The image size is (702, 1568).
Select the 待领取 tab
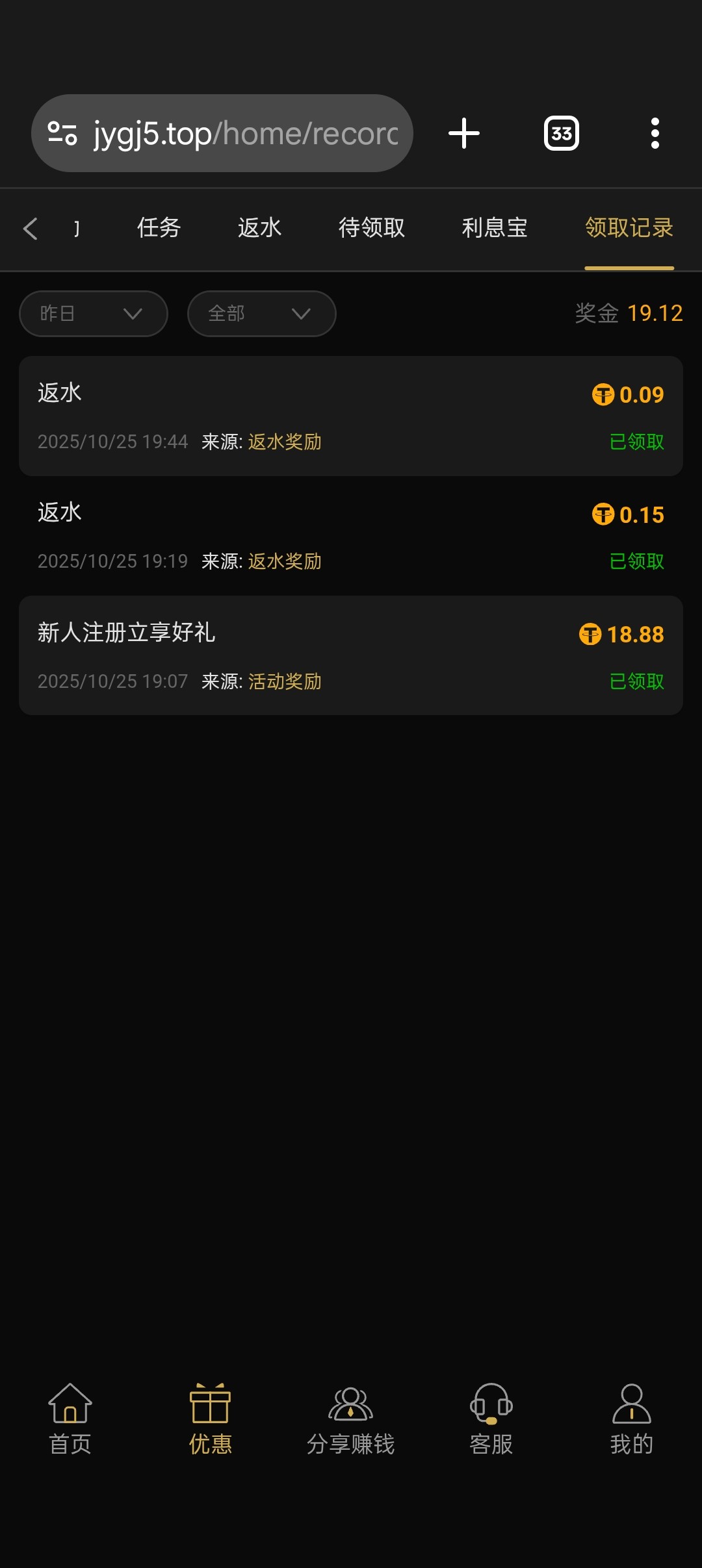(370, 229)
